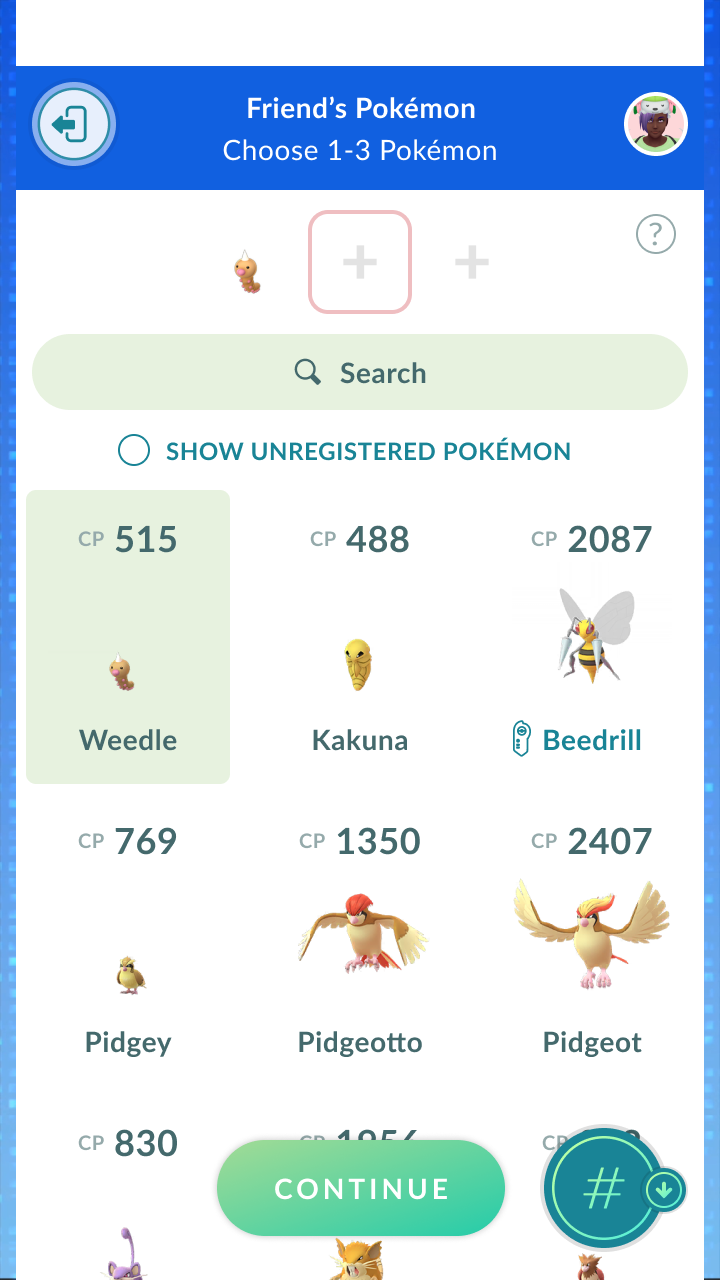Exit the Friend's Pokémon selection screen

(x=74, y=125)
